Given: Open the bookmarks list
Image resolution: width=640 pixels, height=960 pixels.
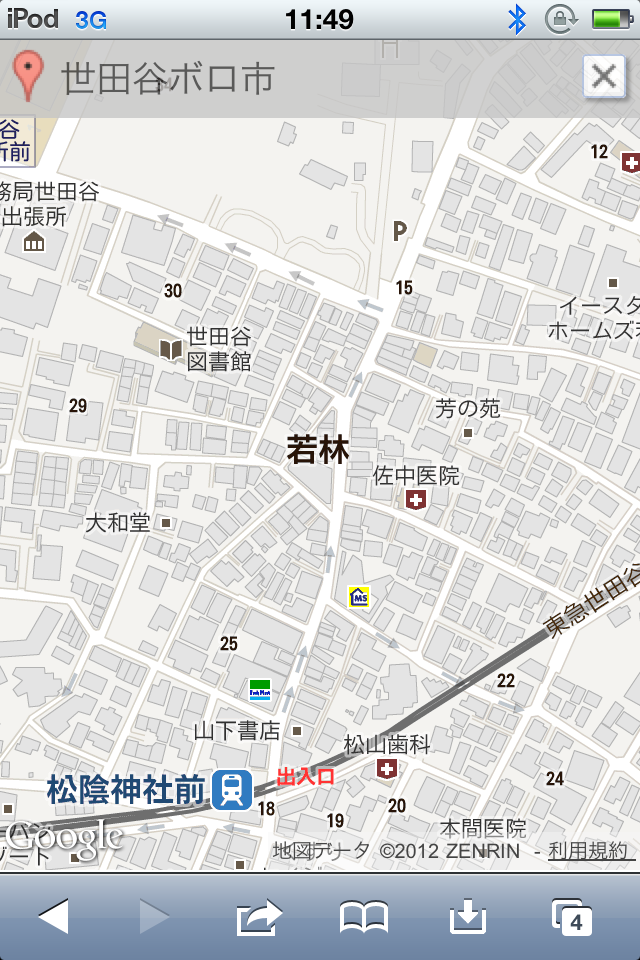Looking at the screenshot, I should pos(364,916).
